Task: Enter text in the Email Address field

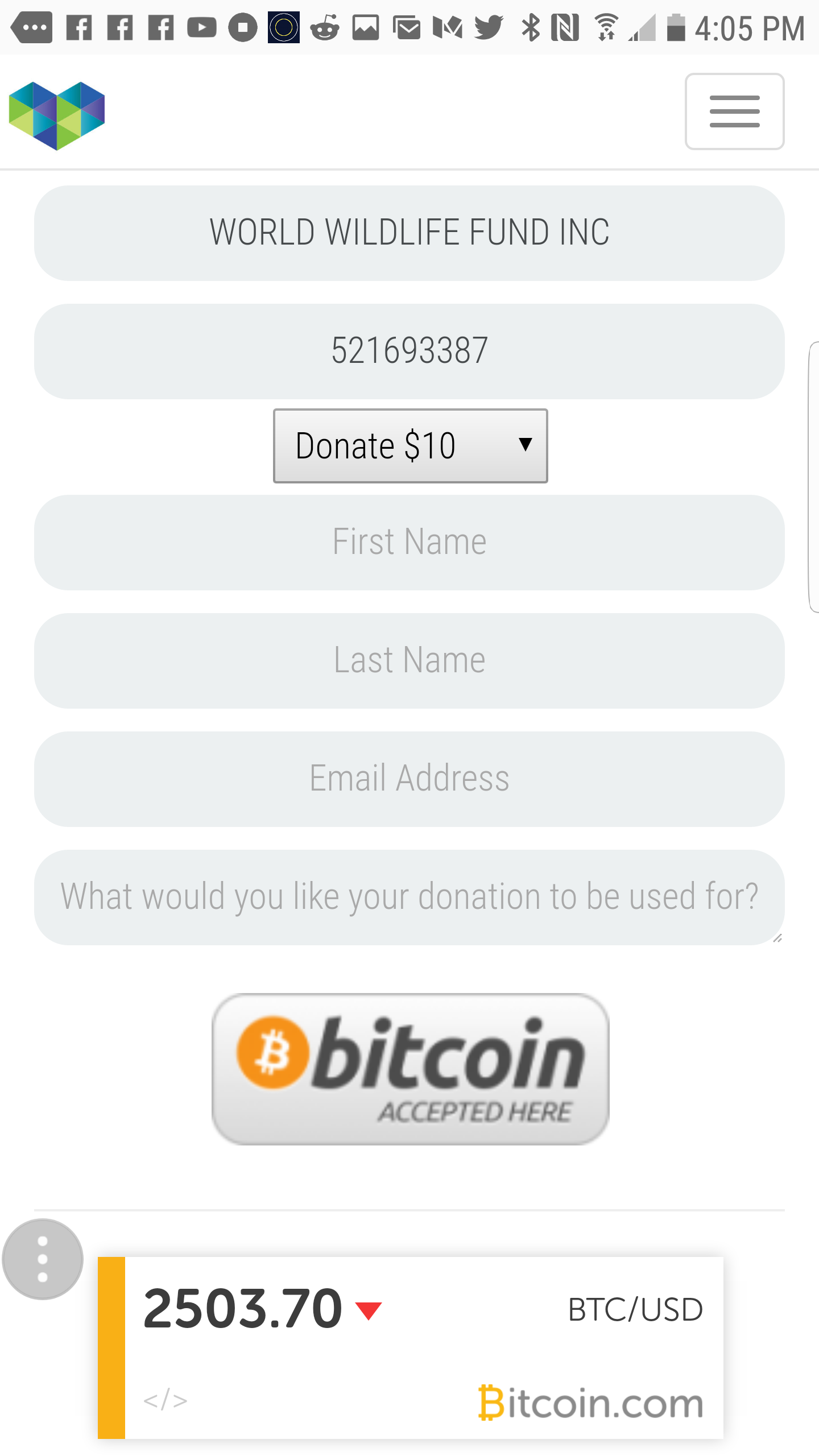Action: [x=409, y=779]
